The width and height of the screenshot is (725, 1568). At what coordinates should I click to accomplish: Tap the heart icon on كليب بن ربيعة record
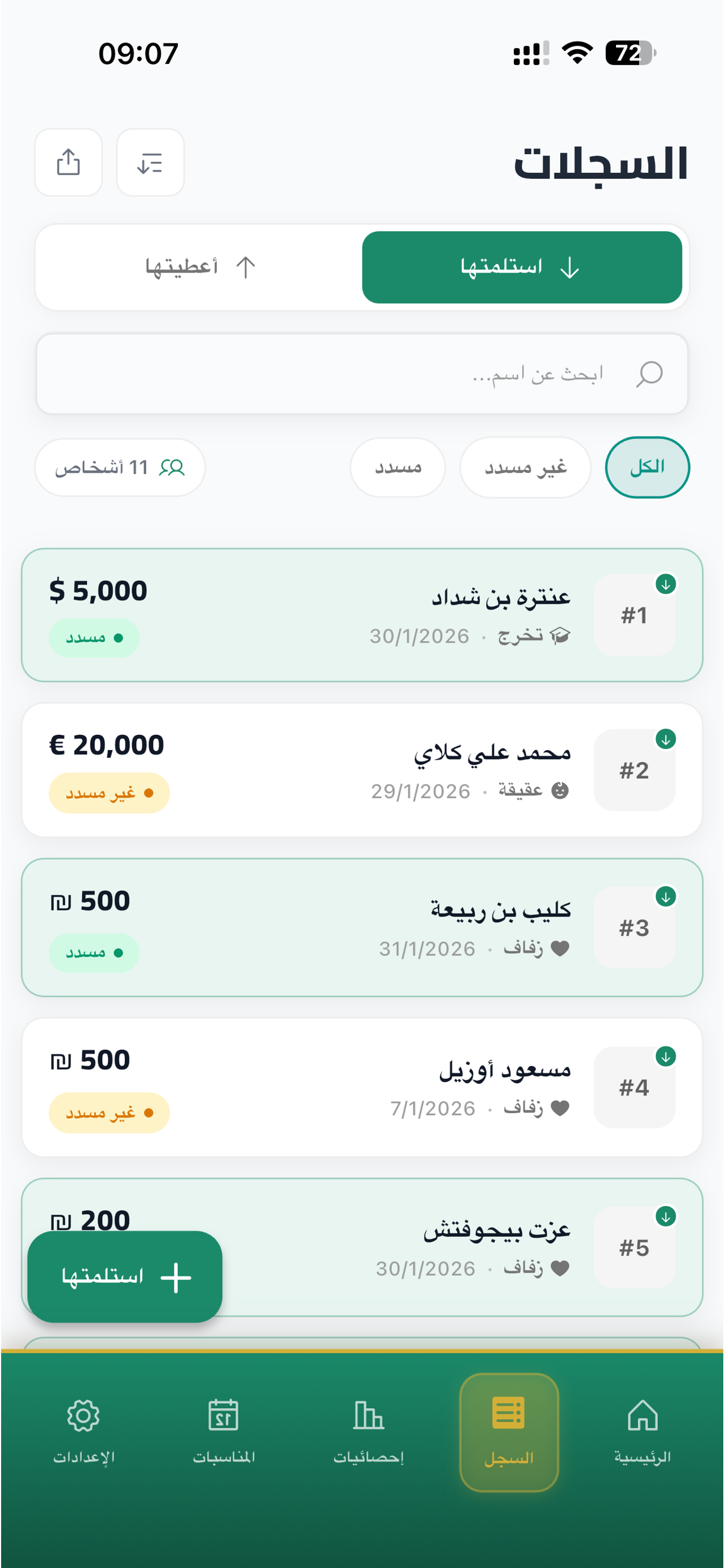click(x=560, y=948)
